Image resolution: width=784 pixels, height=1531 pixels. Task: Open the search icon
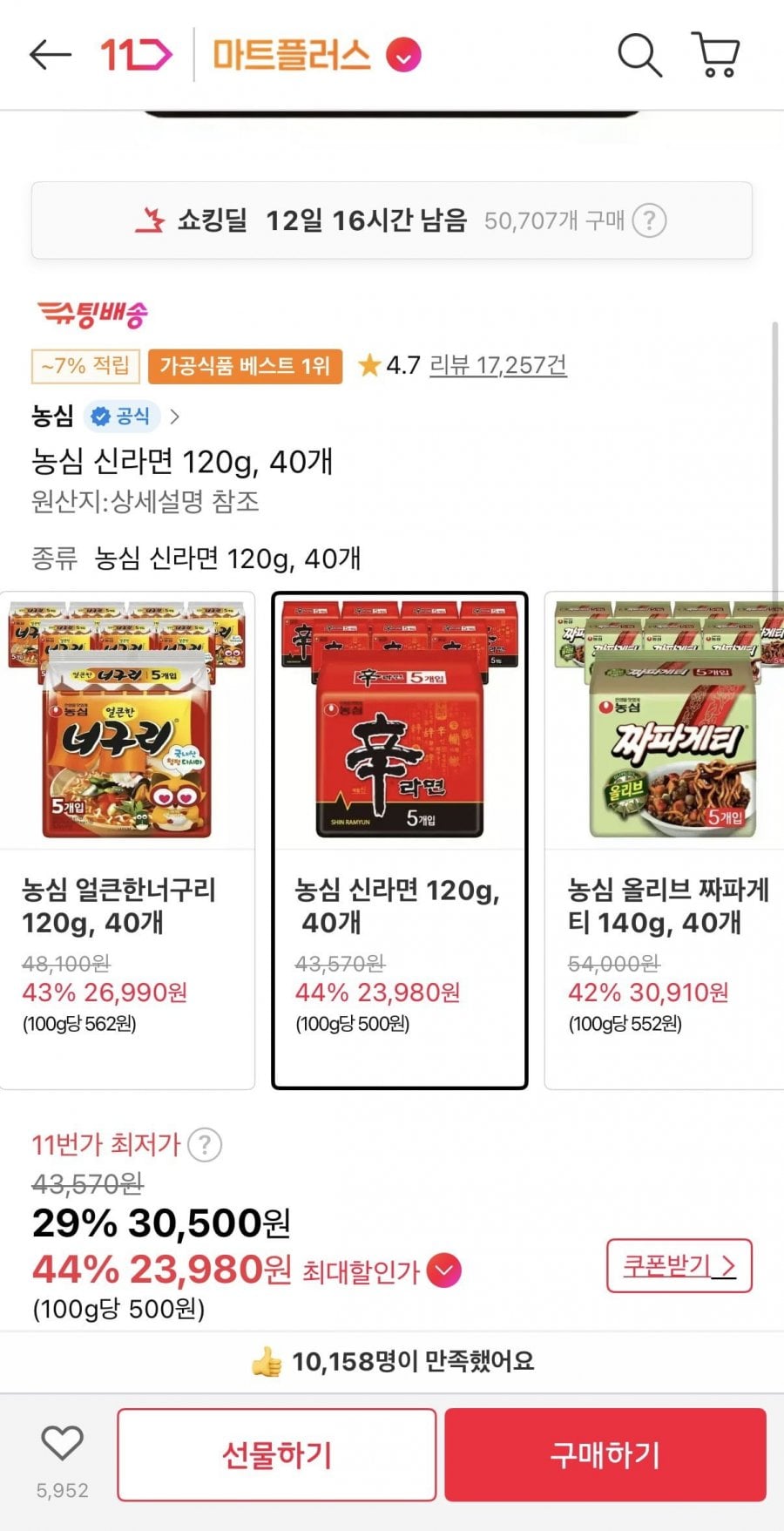(639, 56)
